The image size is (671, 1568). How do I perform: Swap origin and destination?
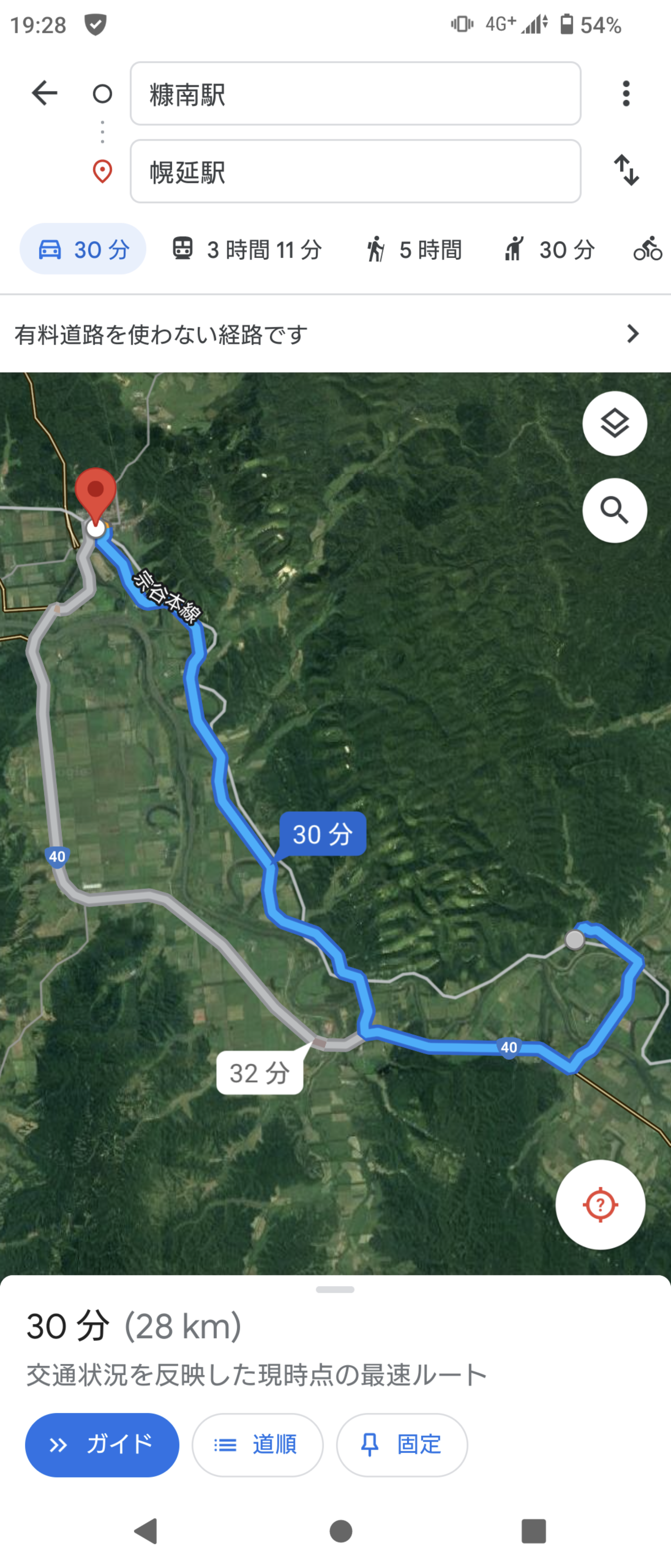click(626, 170)
